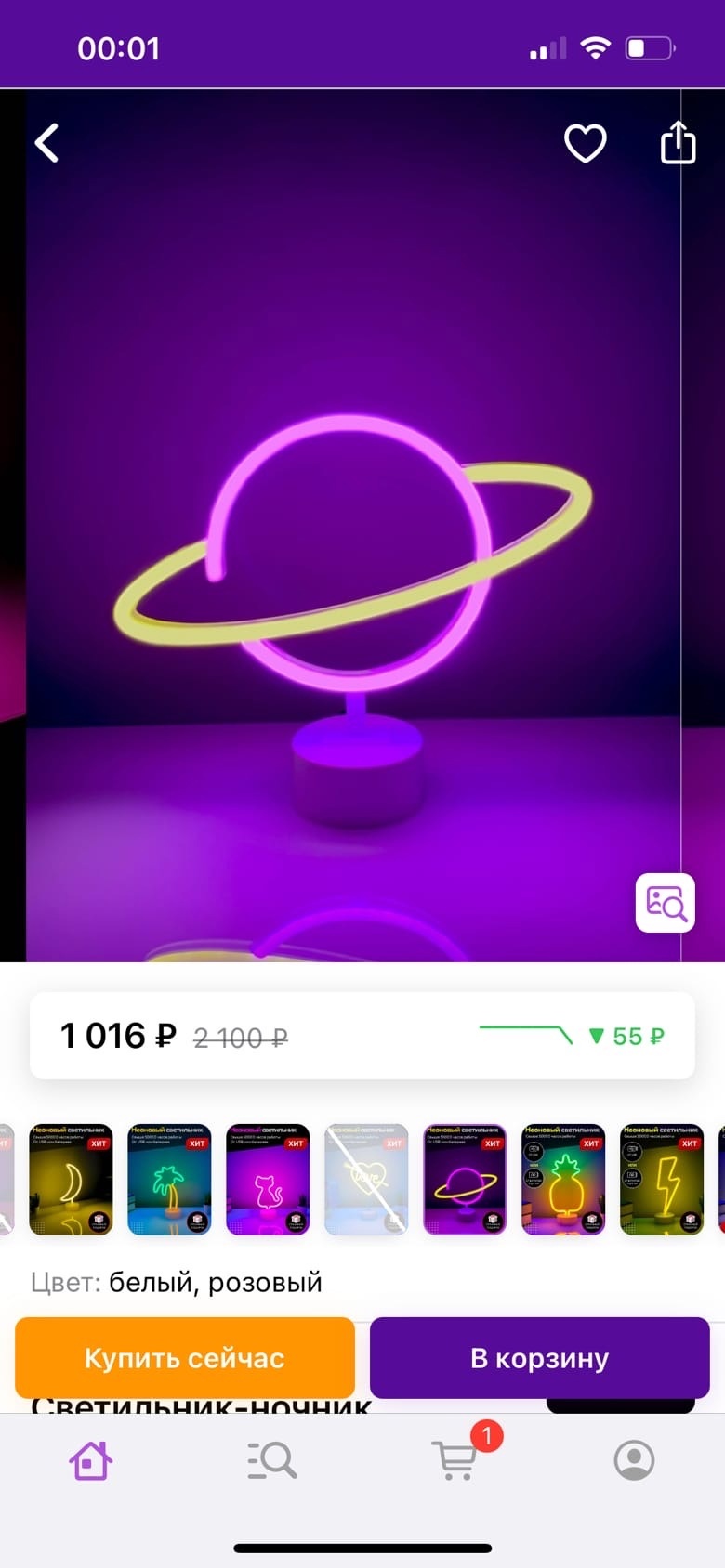Share this product

click(678, 143)
